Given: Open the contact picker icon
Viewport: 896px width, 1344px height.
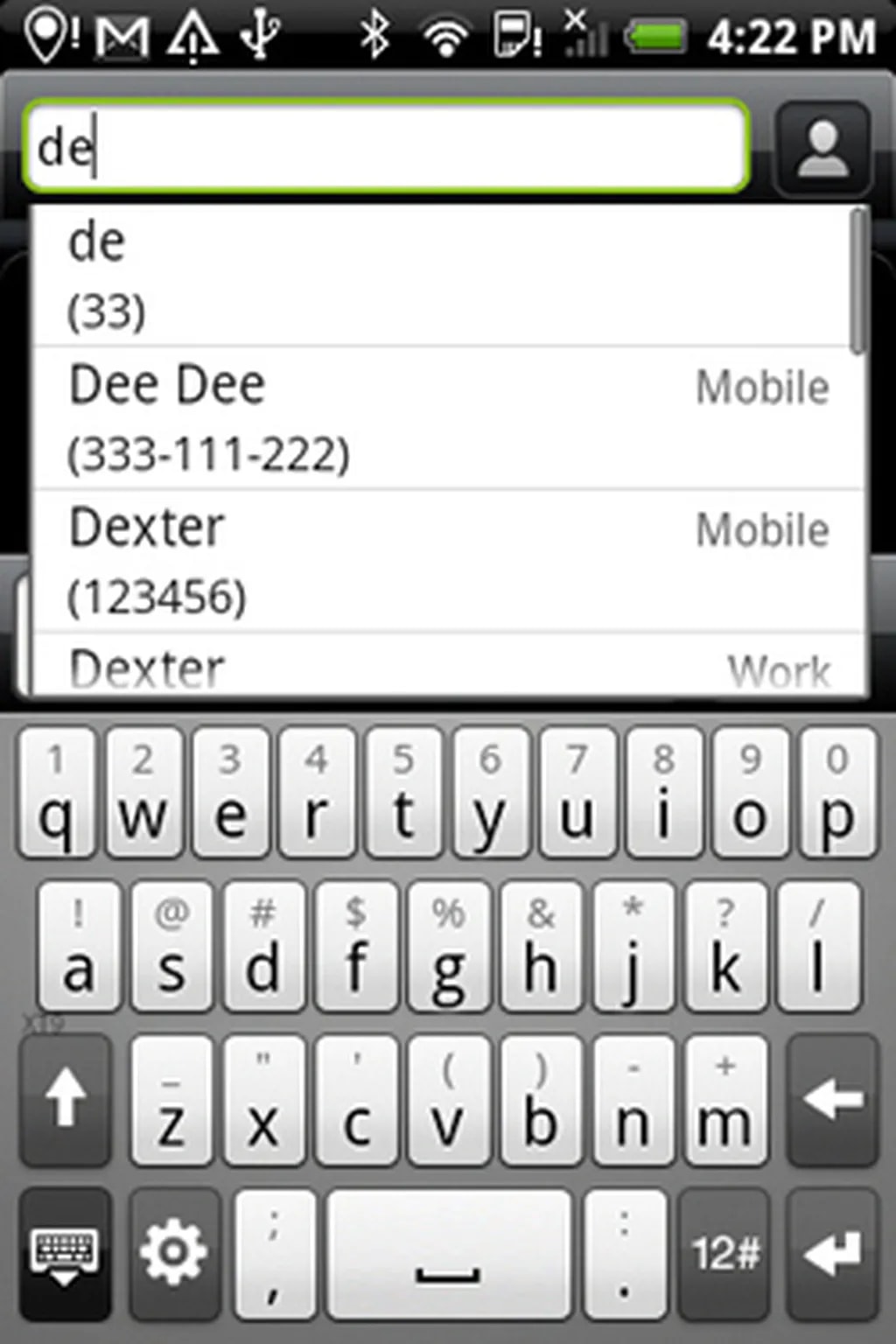Looking at the screenshot, I should (x=822, y=148).
